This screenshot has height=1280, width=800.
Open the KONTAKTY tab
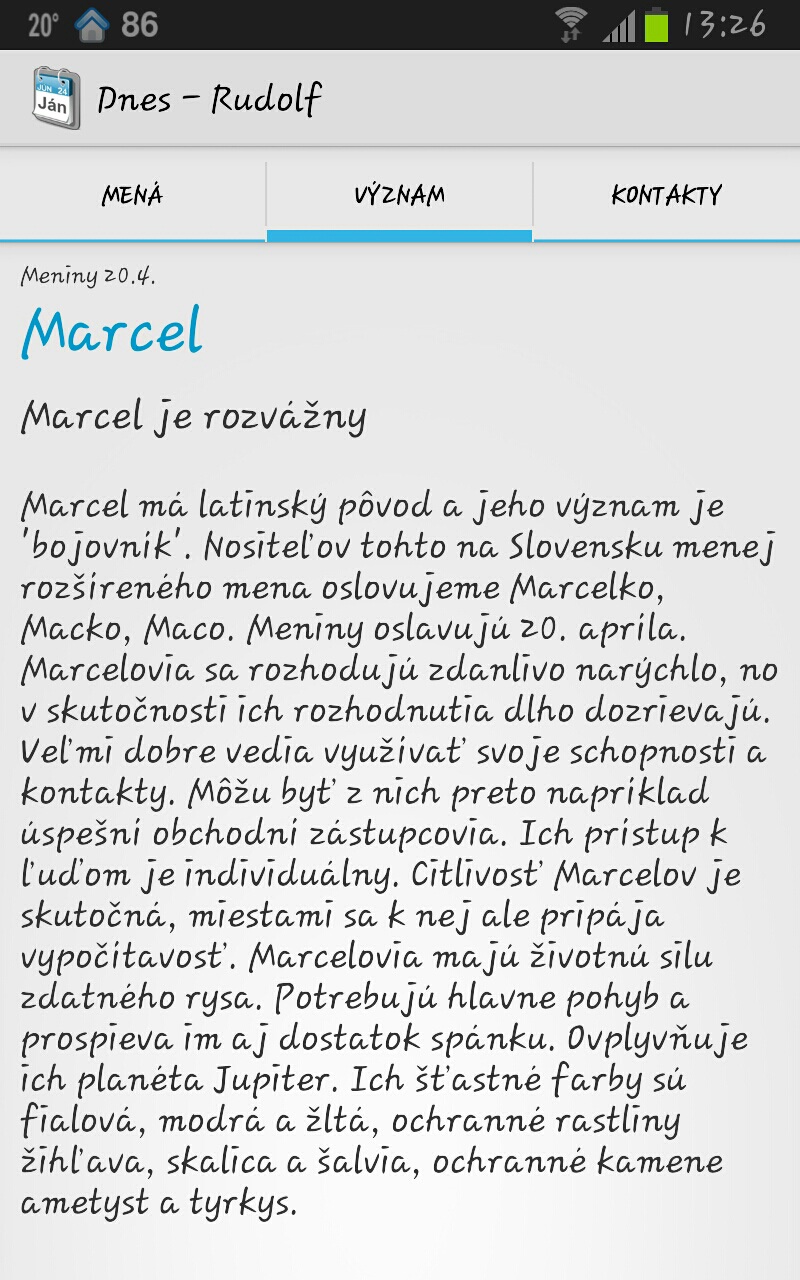pyautogui.click(x=666, y=195)
